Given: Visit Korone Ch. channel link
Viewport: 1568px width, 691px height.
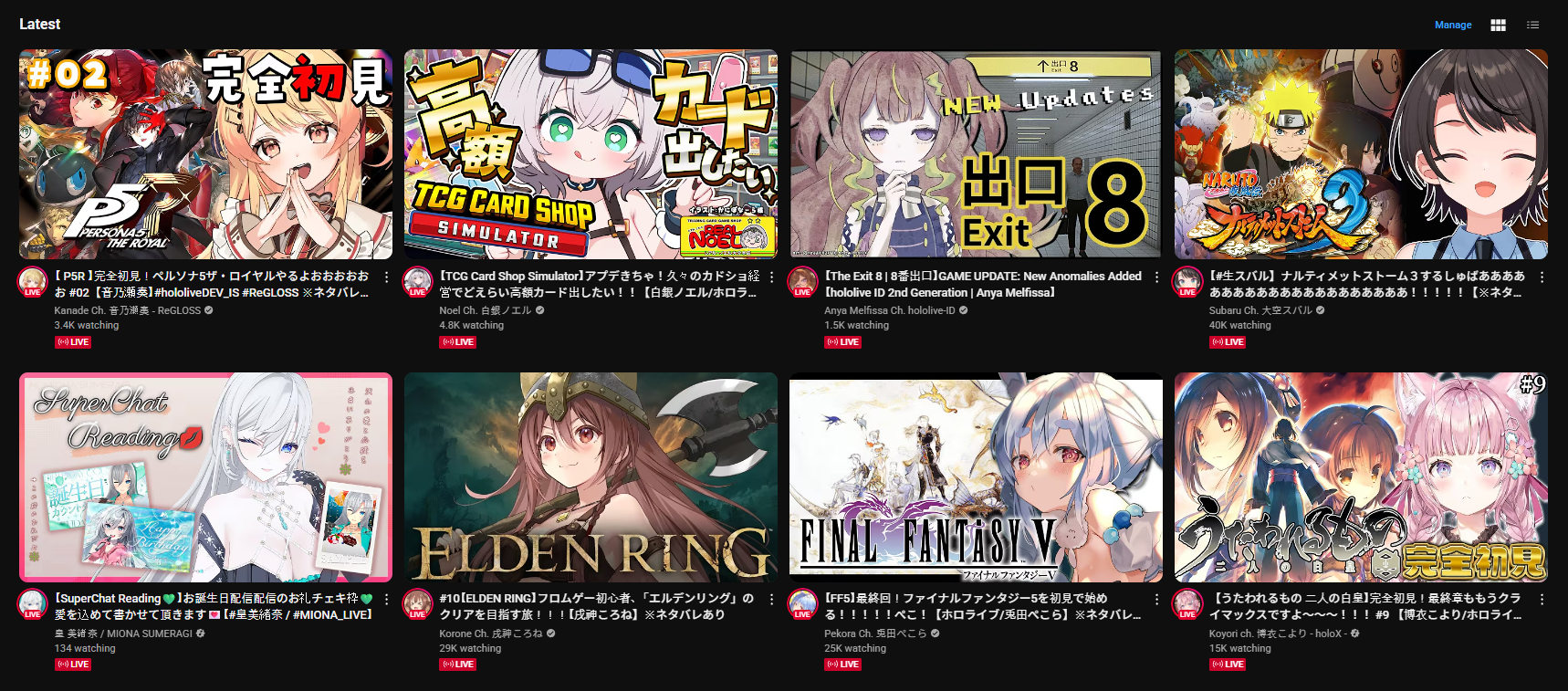Looking at the screenshot, I should (x=490, y=633).
